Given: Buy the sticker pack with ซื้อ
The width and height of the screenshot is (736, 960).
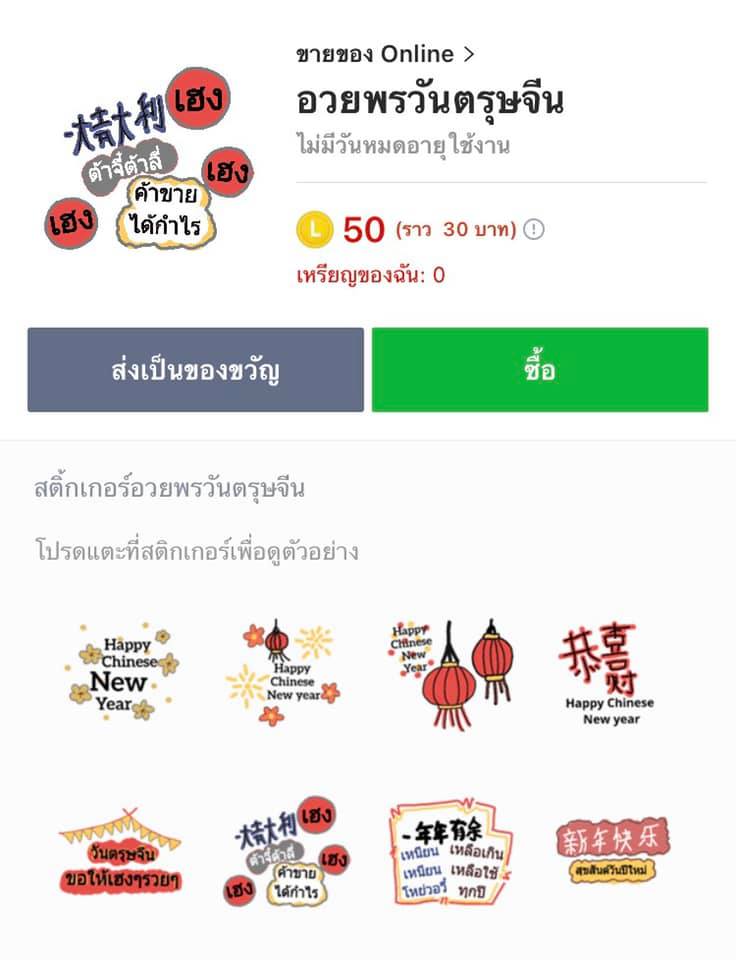Looking at the screenshot, I should [x=539, y=370].
